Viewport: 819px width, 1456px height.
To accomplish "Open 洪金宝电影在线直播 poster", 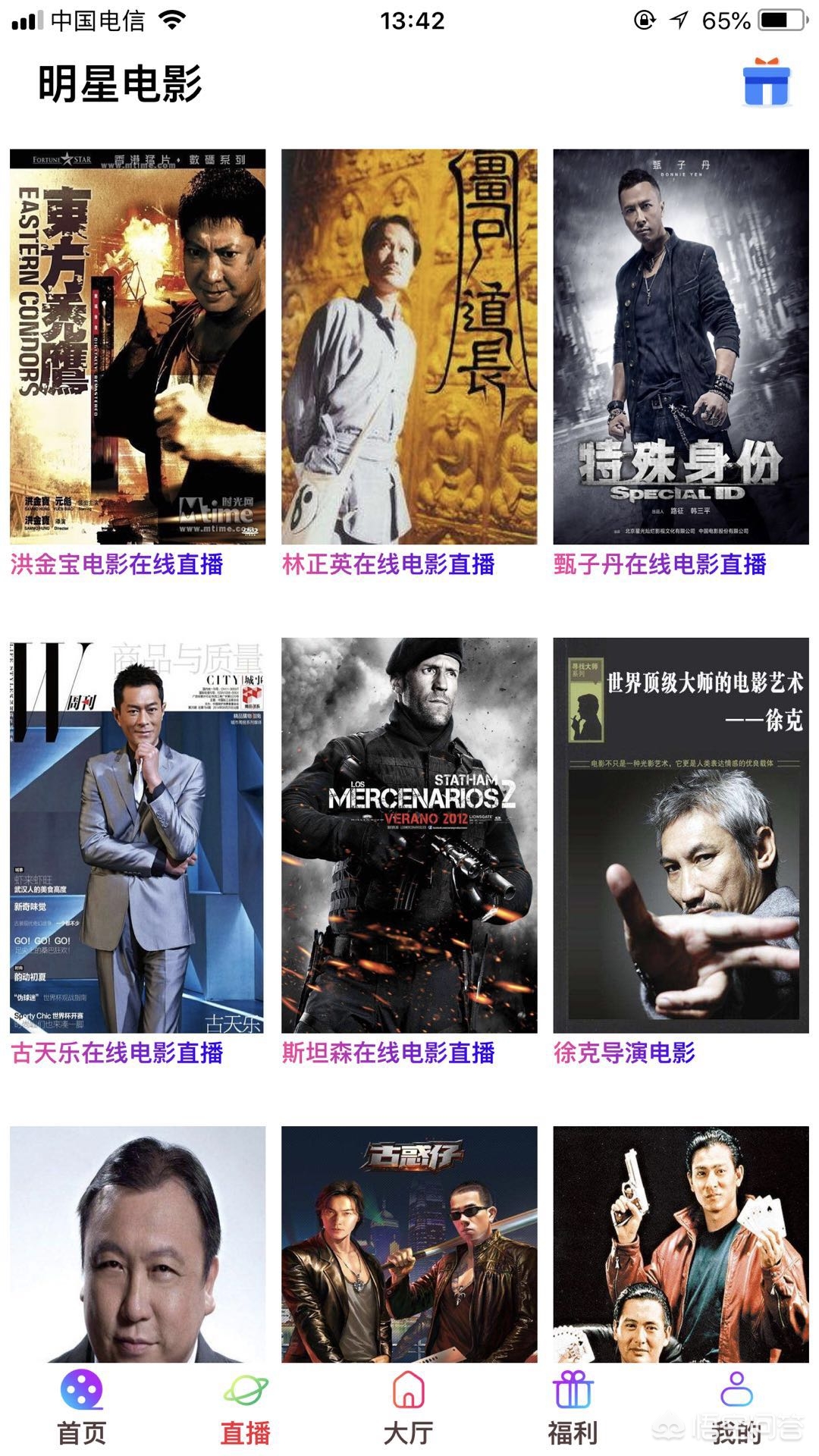I will pos(137,347).
